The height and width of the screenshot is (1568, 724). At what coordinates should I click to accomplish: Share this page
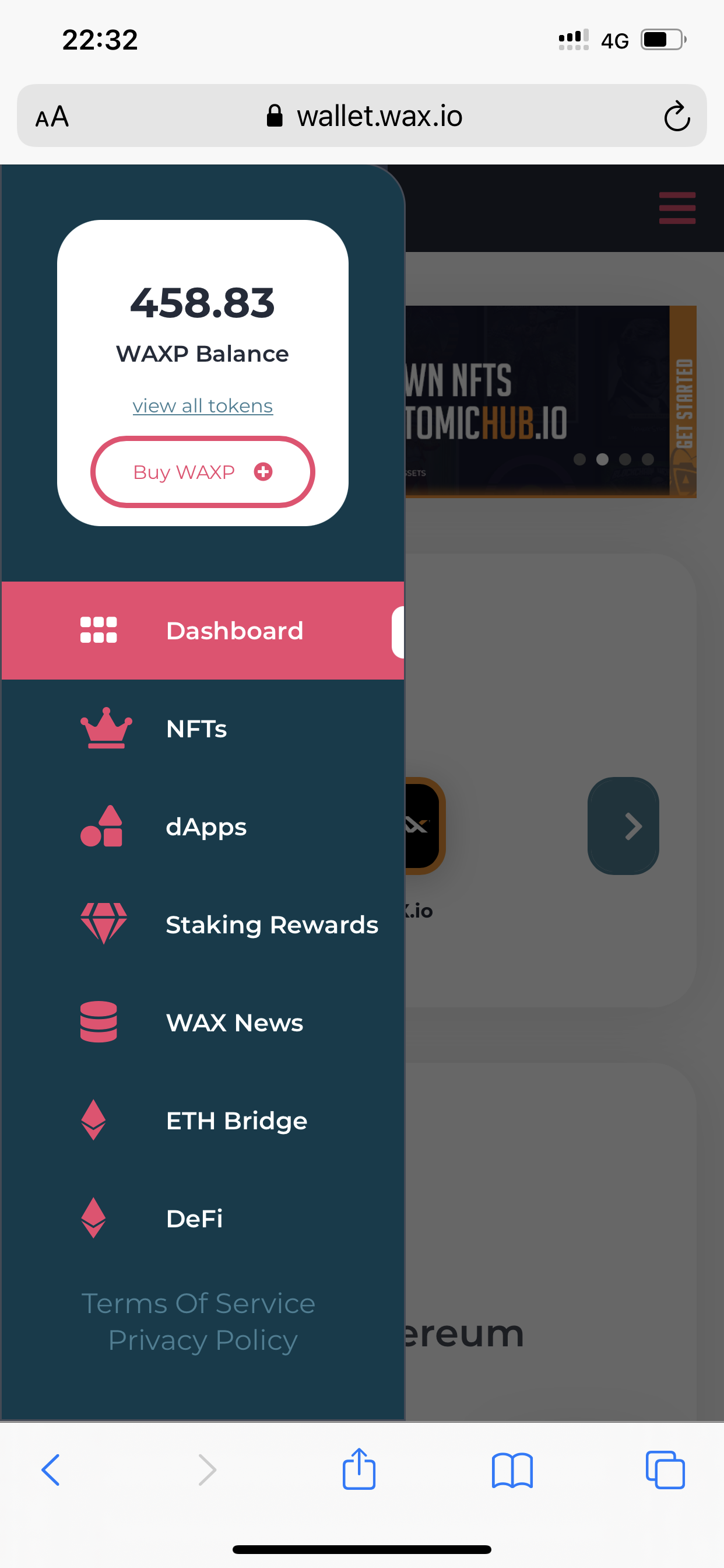[x=359, y=1469]
